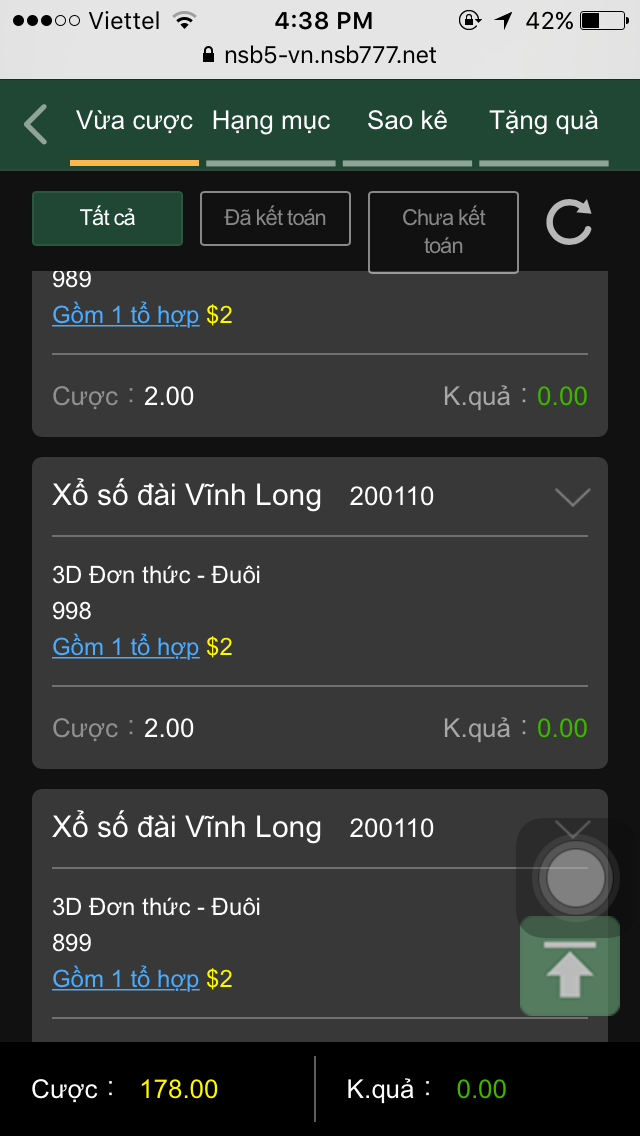This screenshot has height=1136, width=640.
Task: Switch to the Vừa cược tab
Action: tap(134, 122)
